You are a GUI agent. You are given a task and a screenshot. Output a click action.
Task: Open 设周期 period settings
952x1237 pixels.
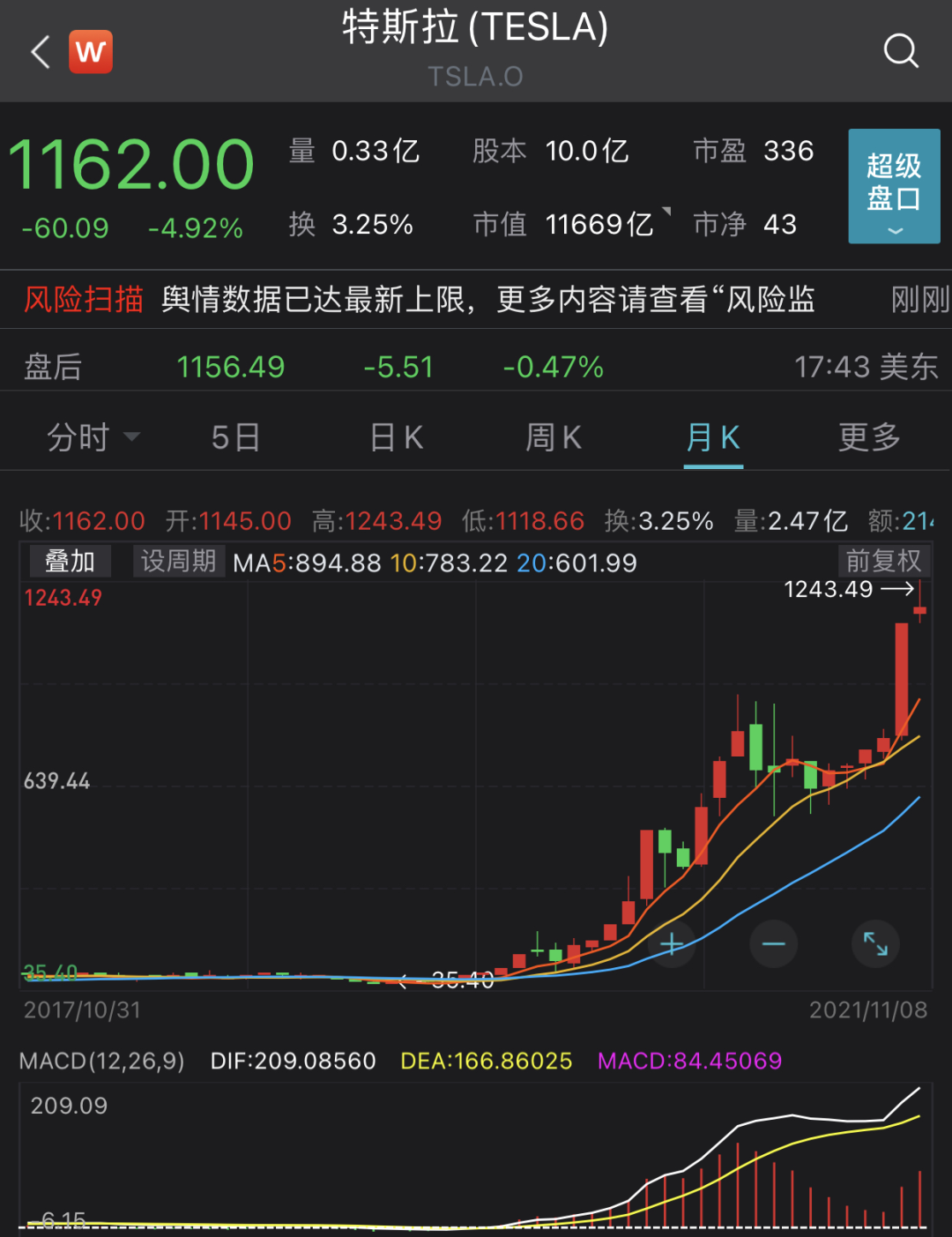[178, 561]
